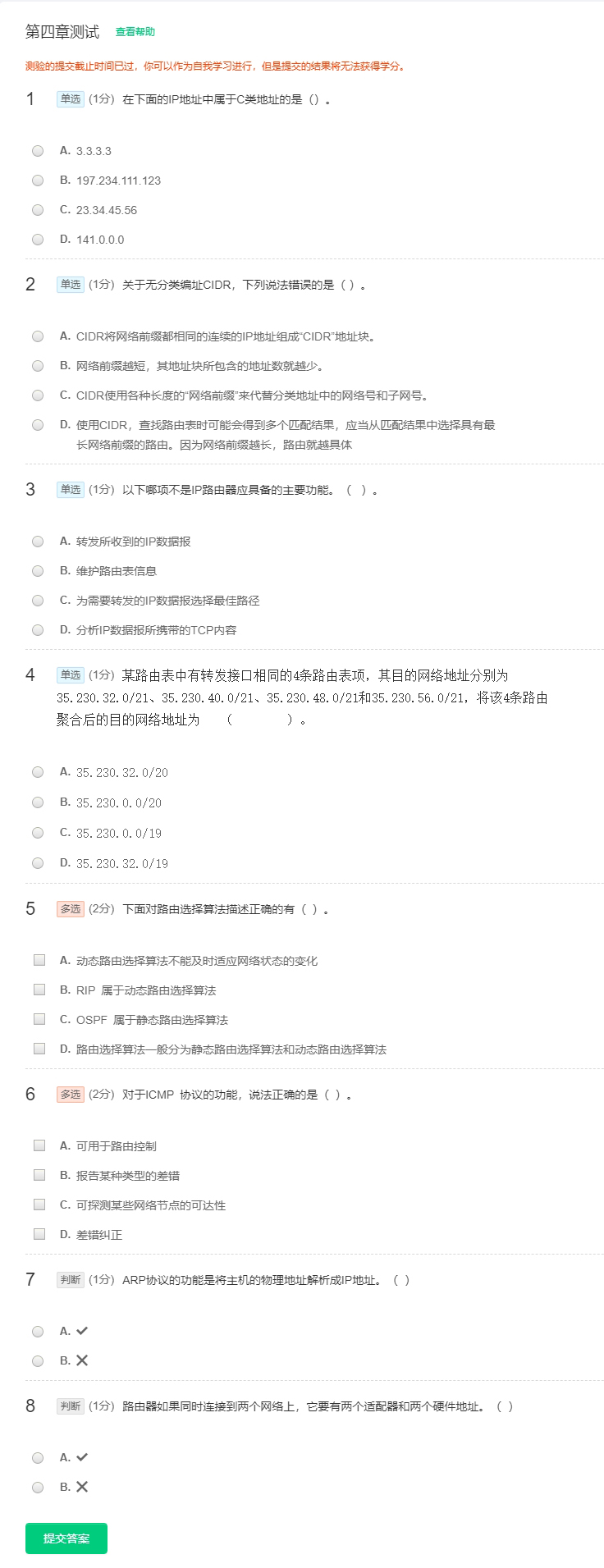
Task: Check option A 可用于路由控制 in question 6
Action: click(39, 1145)
